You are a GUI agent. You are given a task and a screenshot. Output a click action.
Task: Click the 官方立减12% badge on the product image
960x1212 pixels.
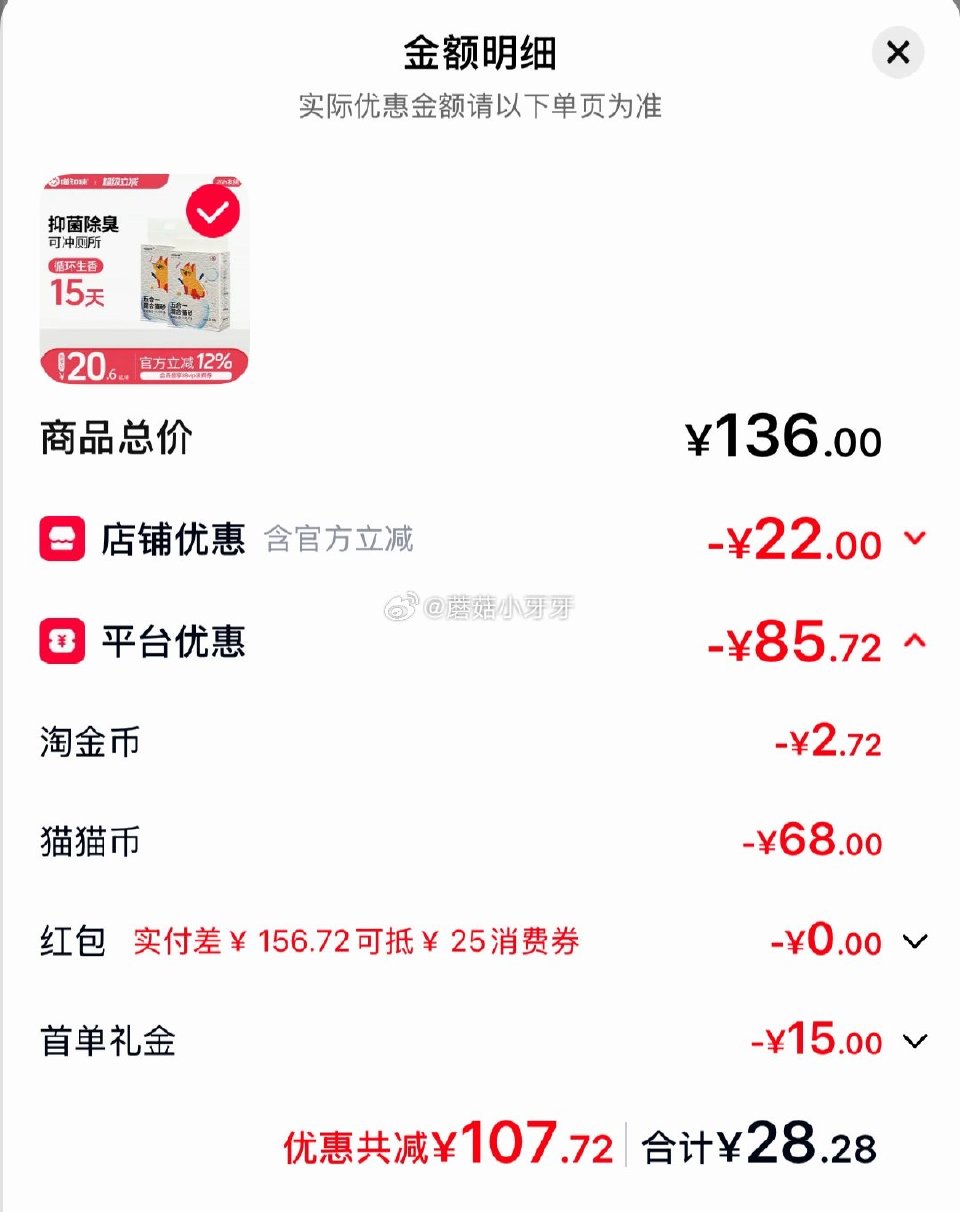185,363
